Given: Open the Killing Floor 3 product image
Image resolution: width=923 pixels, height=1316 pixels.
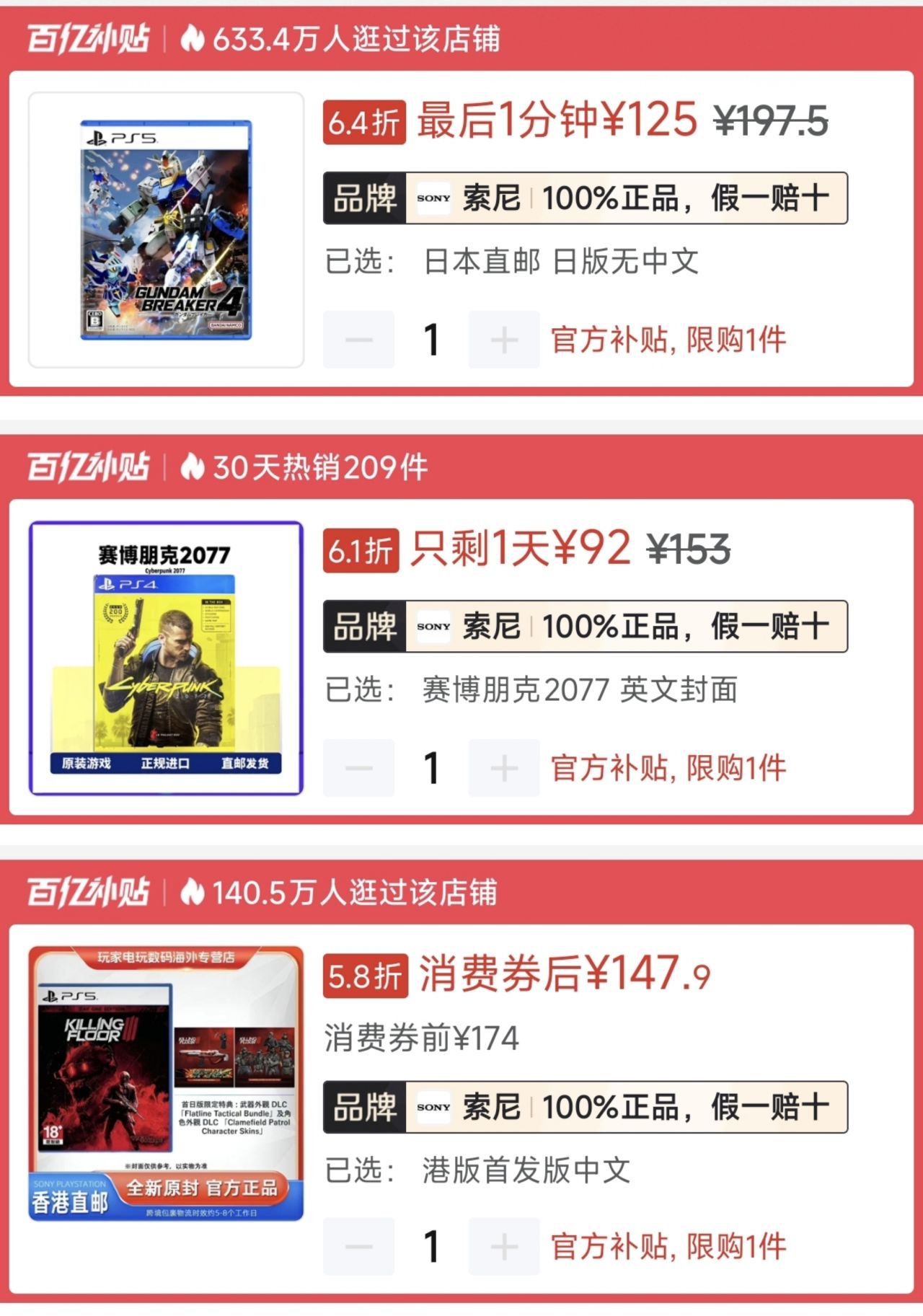Looking at the screenshot, I should [x=166, y=1083].
